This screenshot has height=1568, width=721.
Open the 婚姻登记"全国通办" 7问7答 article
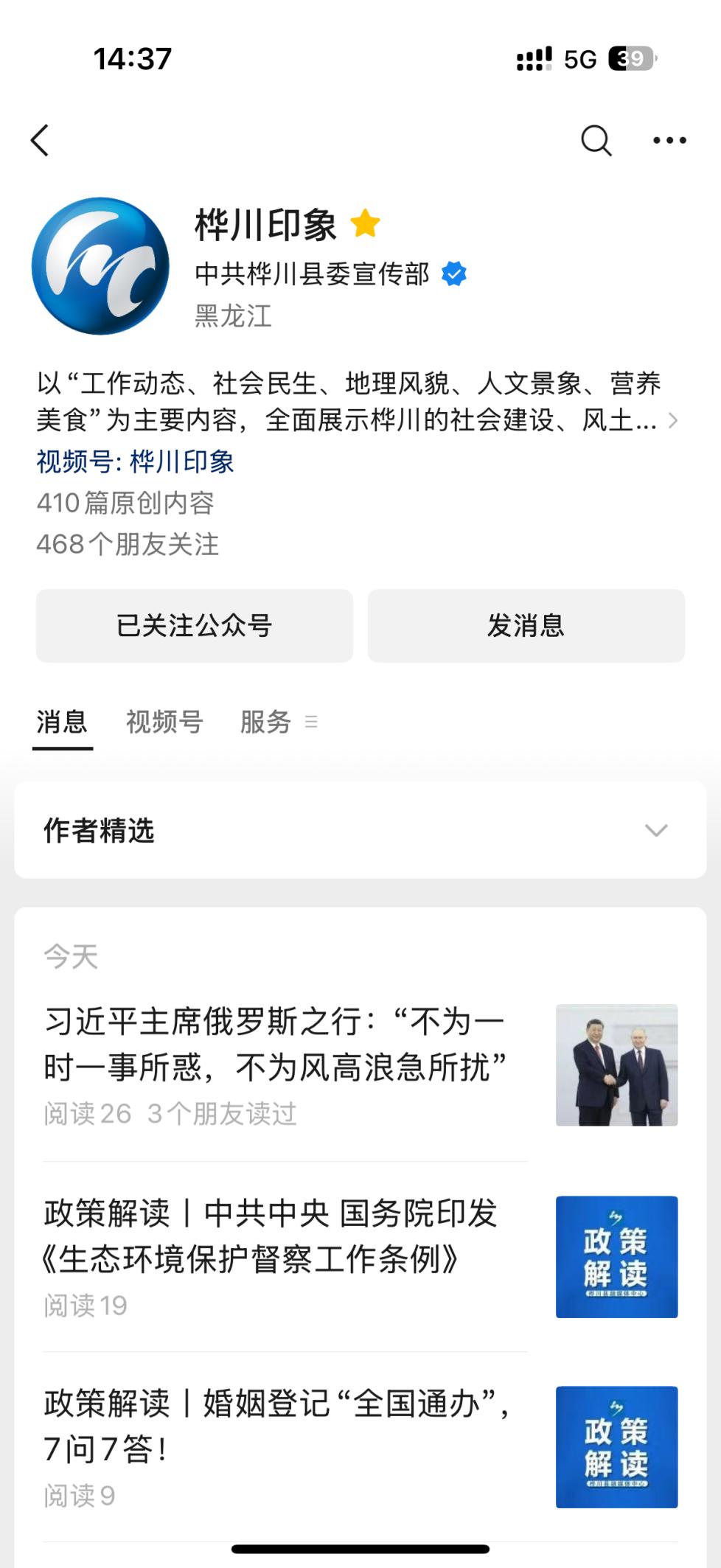click(276, 1426)
